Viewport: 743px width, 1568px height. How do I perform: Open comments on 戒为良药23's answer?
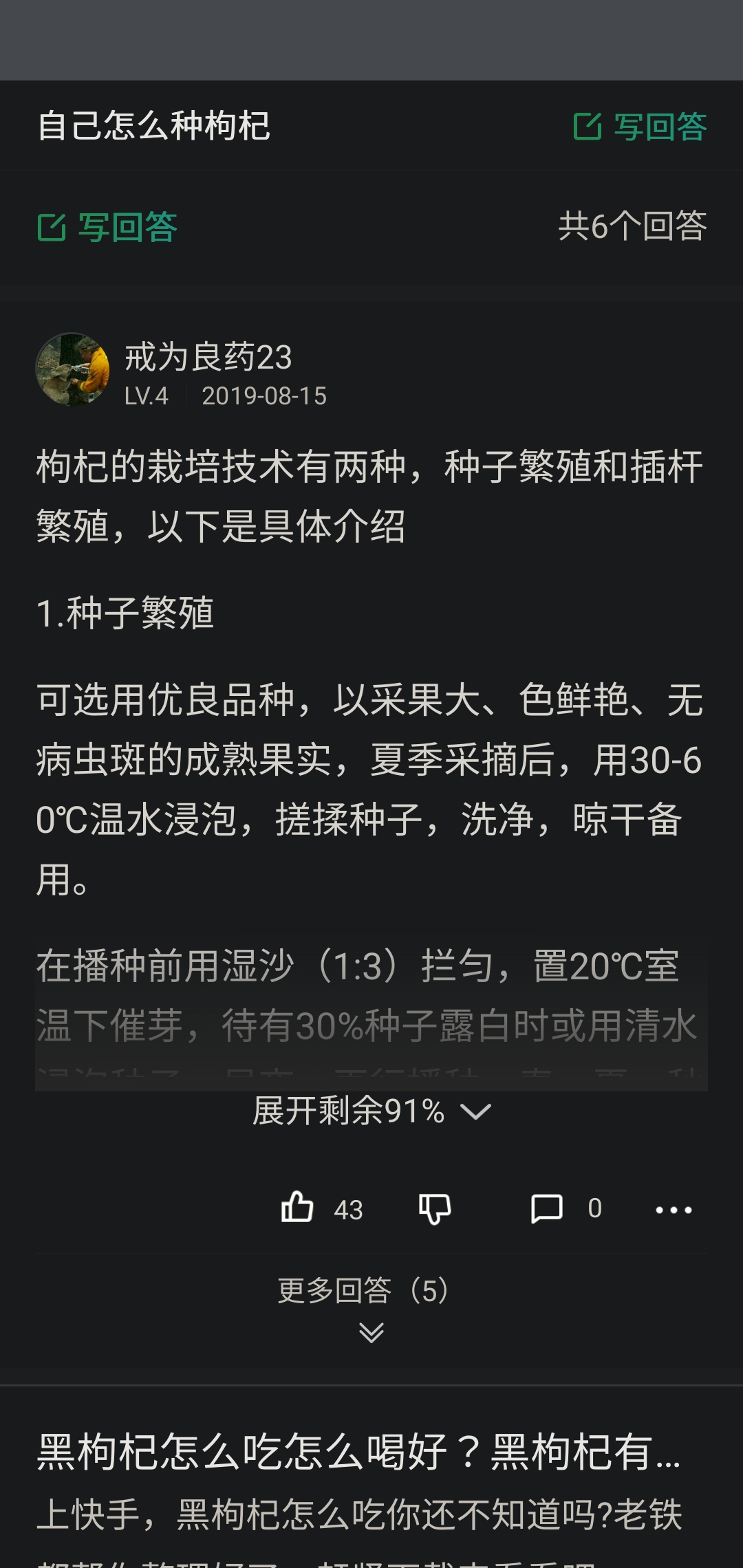coord(548,1208)
